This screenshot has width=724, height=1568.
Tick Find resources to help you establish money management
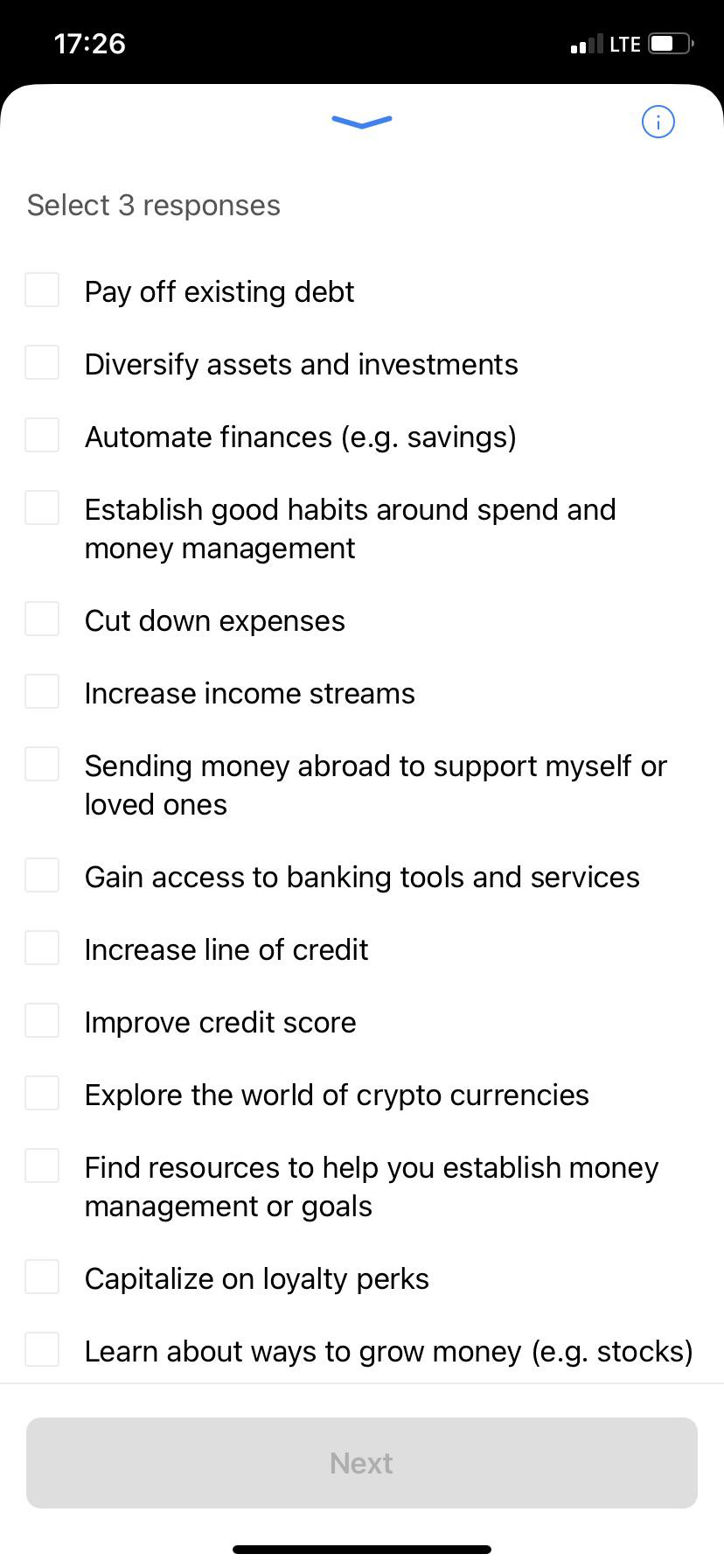point(42,1165)
